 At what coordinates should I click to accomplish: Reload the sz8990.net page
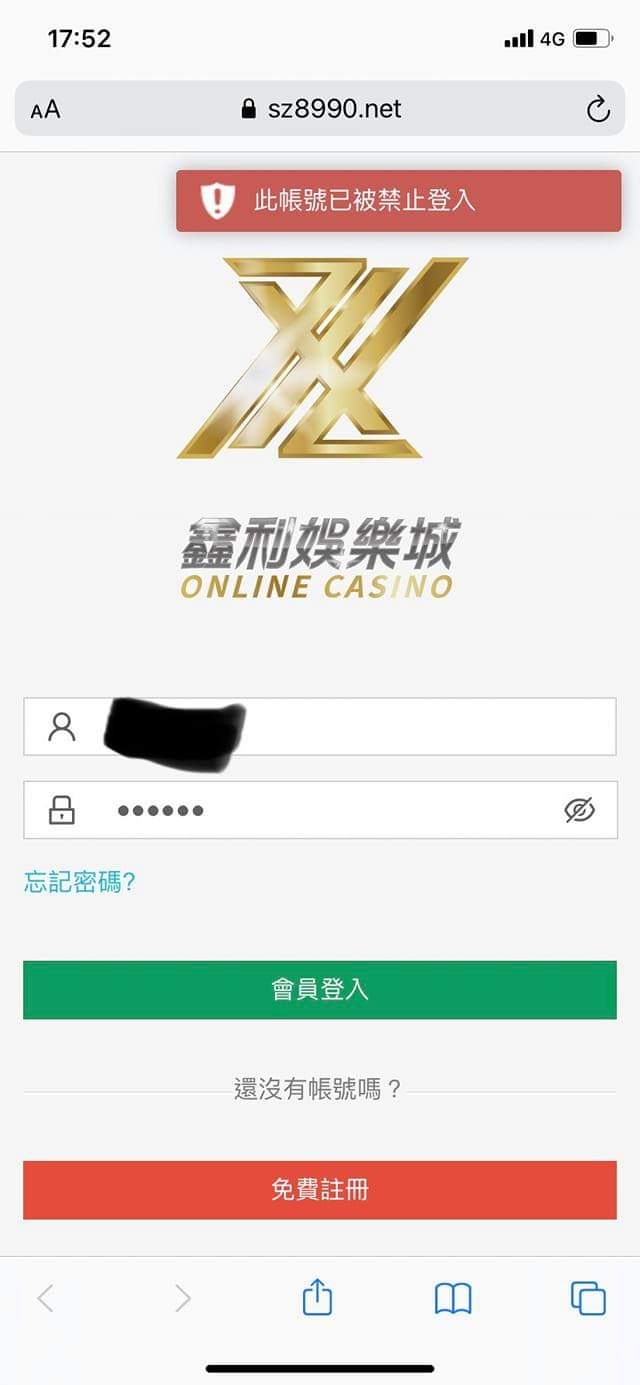point(598,109)
